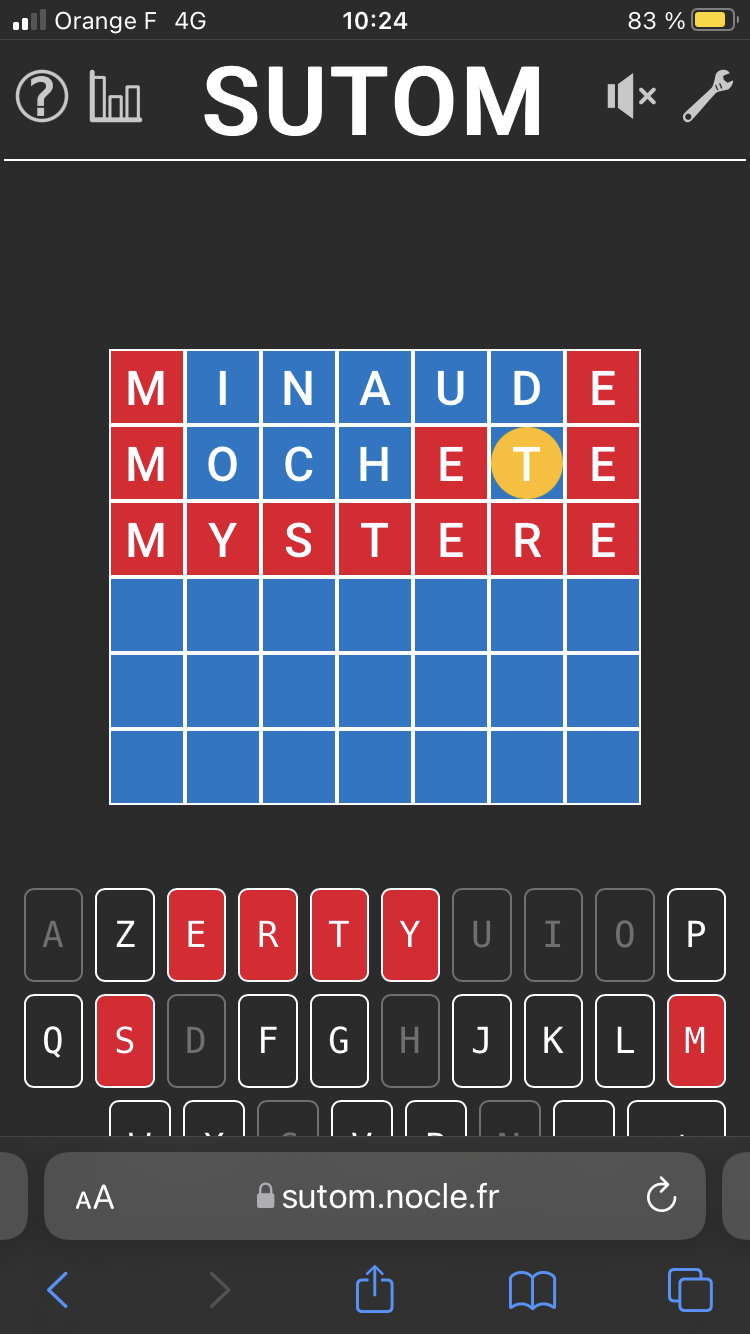Viewport: 750px width, 1334px height.
Task: Reload the sutom.nocle.fr page
Action: click(661, 1196)
